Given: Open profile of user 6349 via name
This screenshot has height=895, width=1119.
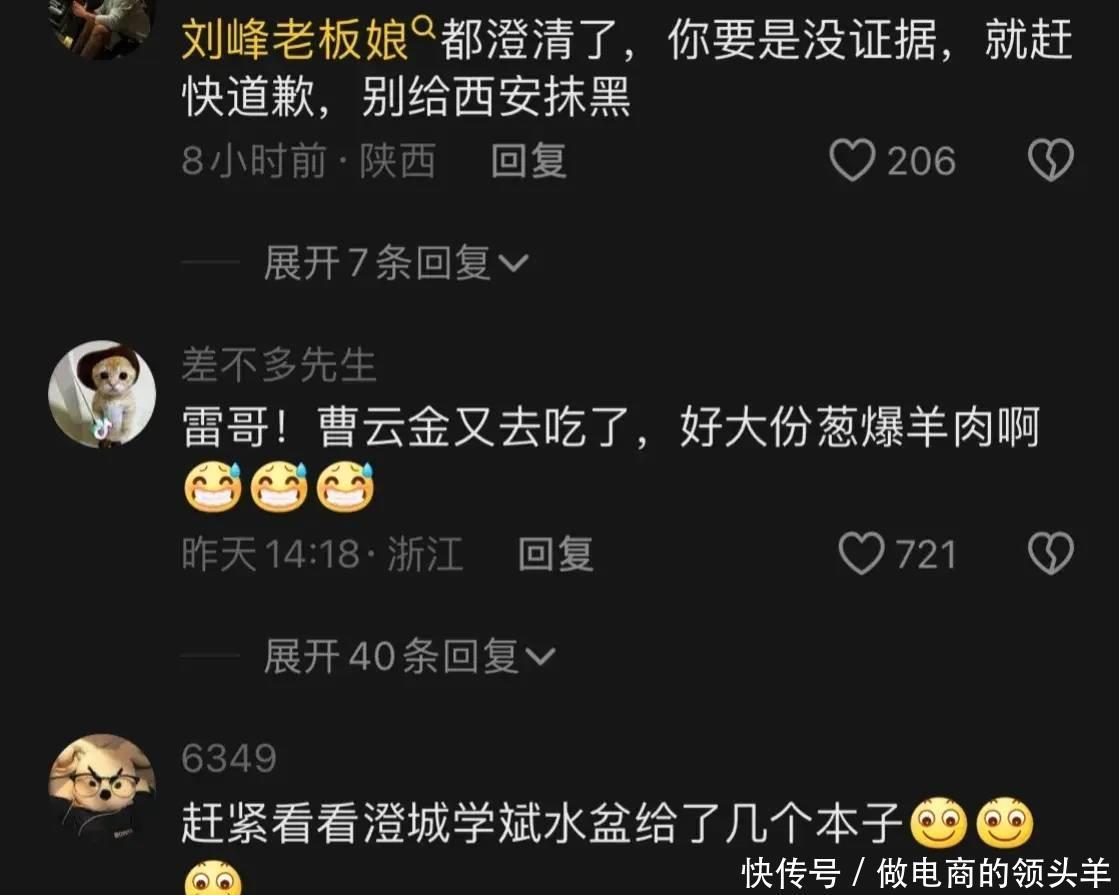Looking at the screenshot, I should 229,759.
